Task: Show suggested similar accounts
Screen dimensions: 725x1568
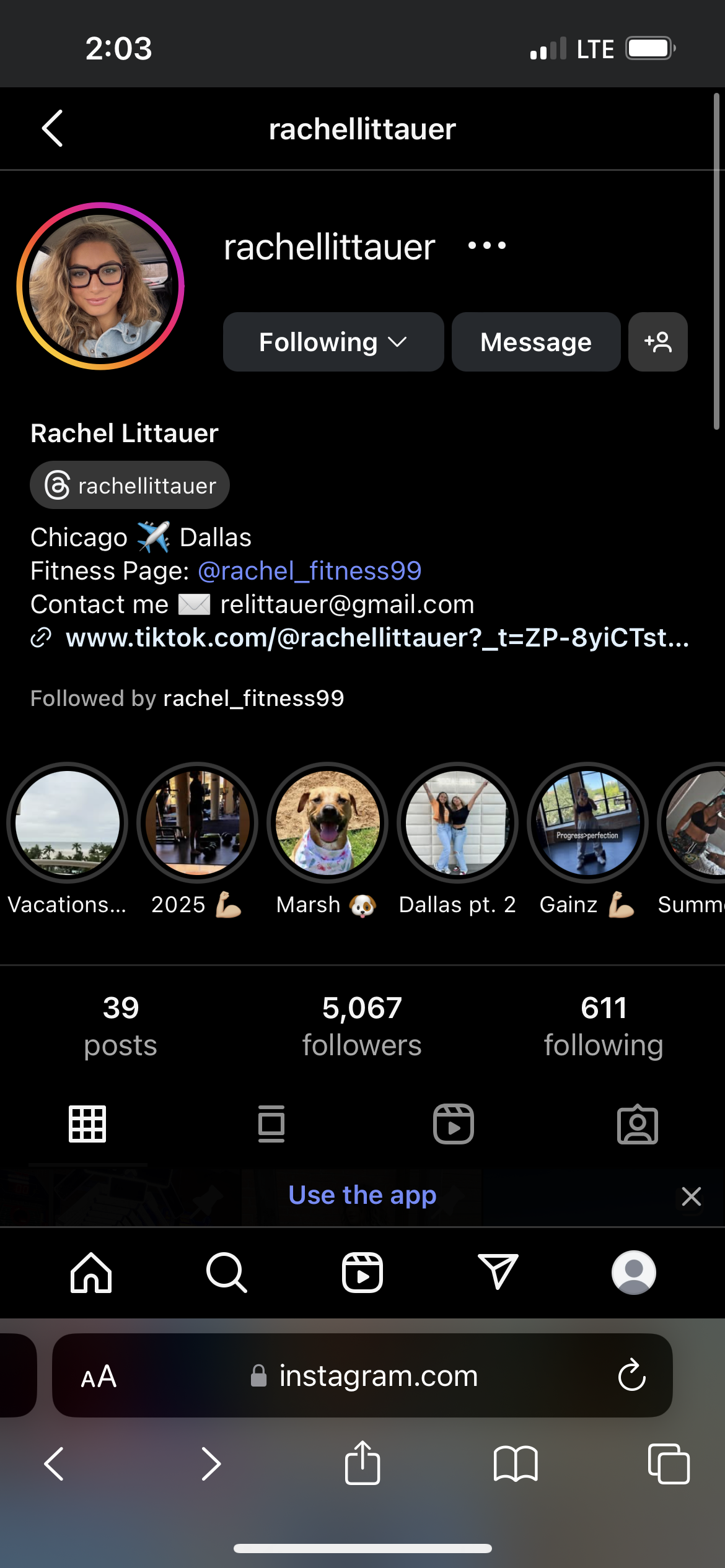Action: [657, 342]
